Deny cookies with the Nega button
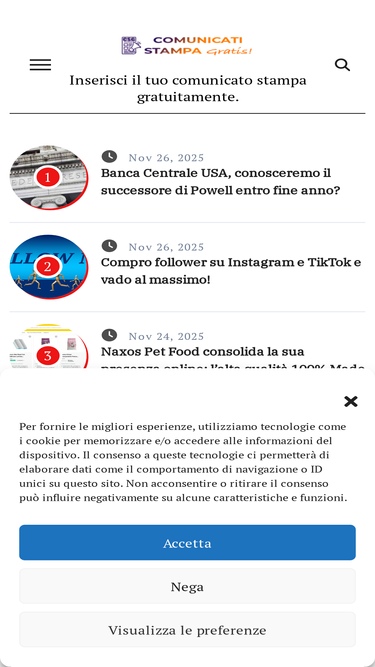Image resolution: width=375 pixels, height=667 pixels. pos(188,586)
